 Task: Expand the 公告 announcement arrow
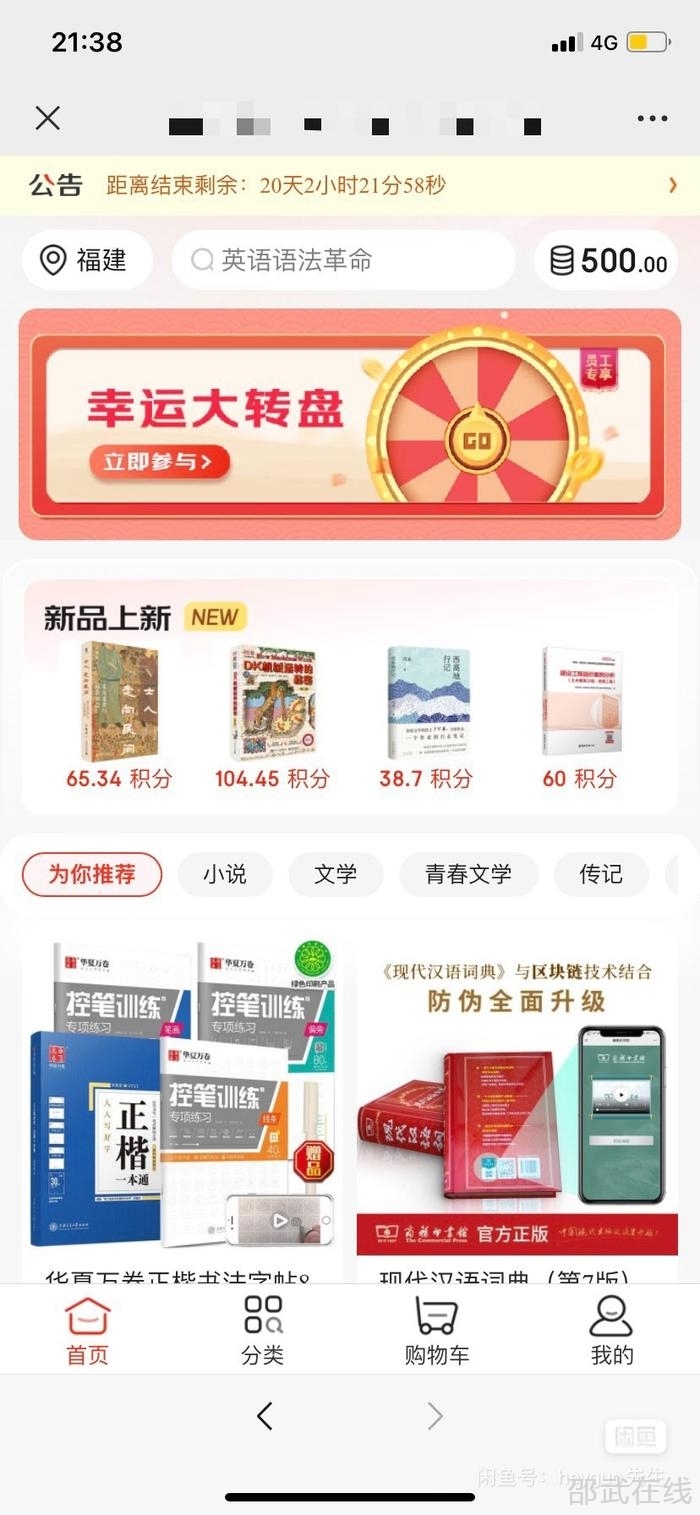pyautogui.click(x=673, y=185)
